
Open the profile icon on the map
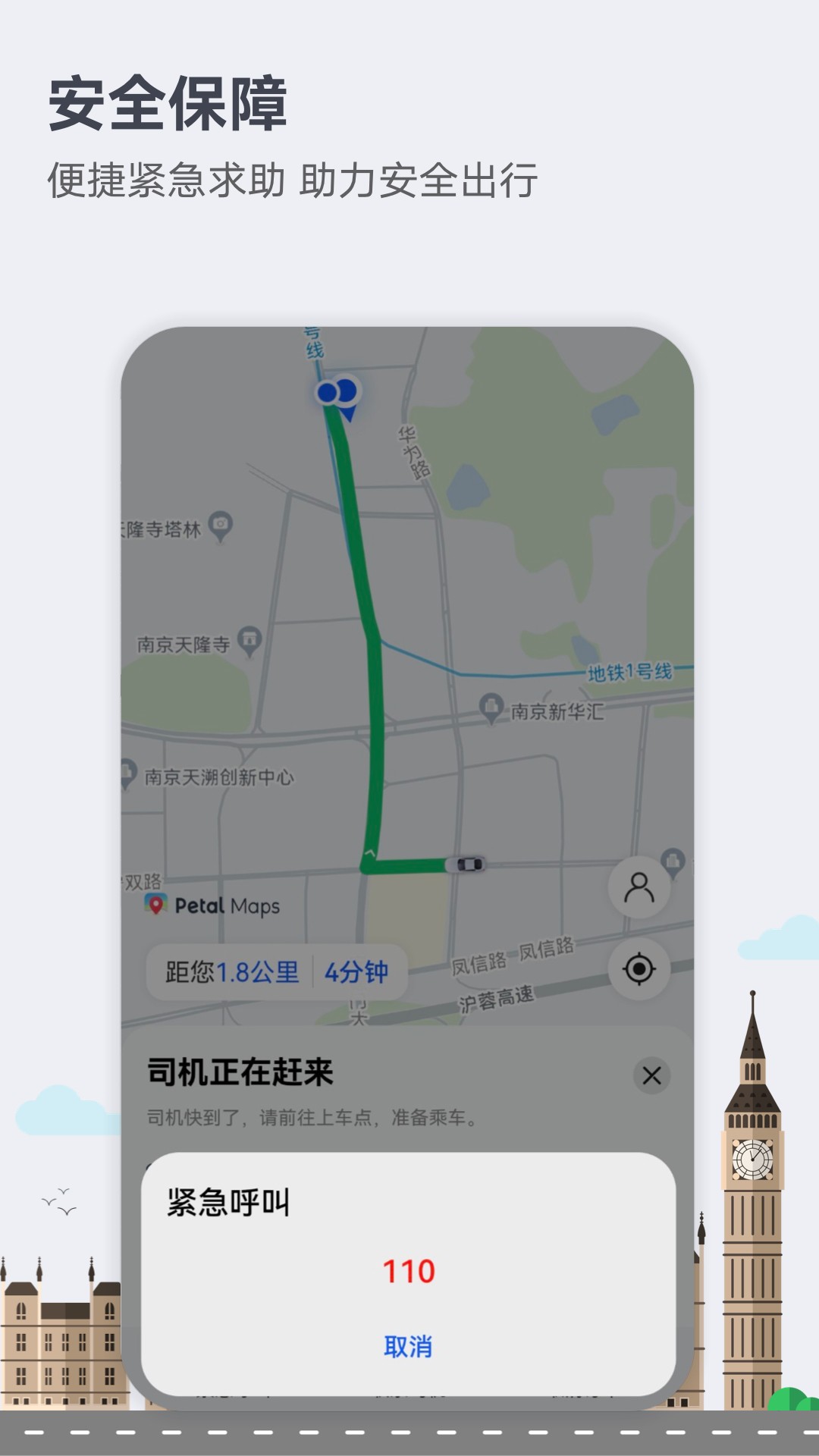[639, 887]
